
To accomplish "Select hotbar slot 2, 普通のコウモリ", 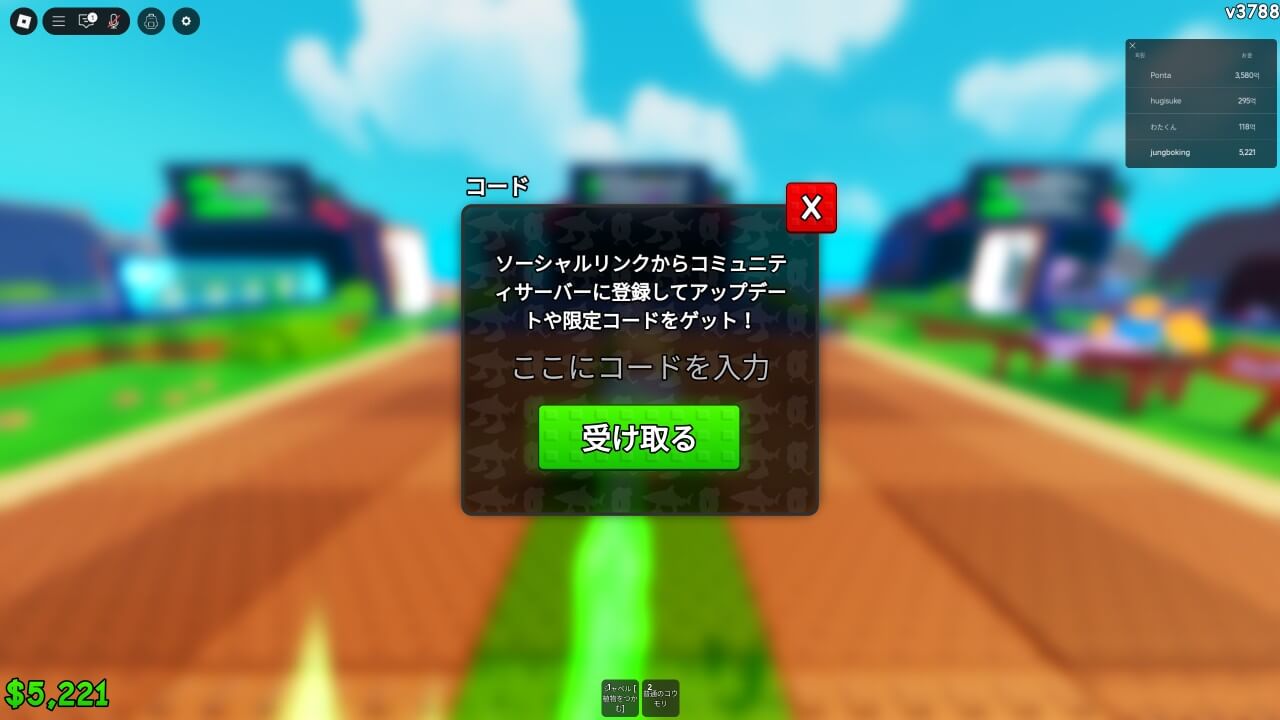I will point(660,698).
